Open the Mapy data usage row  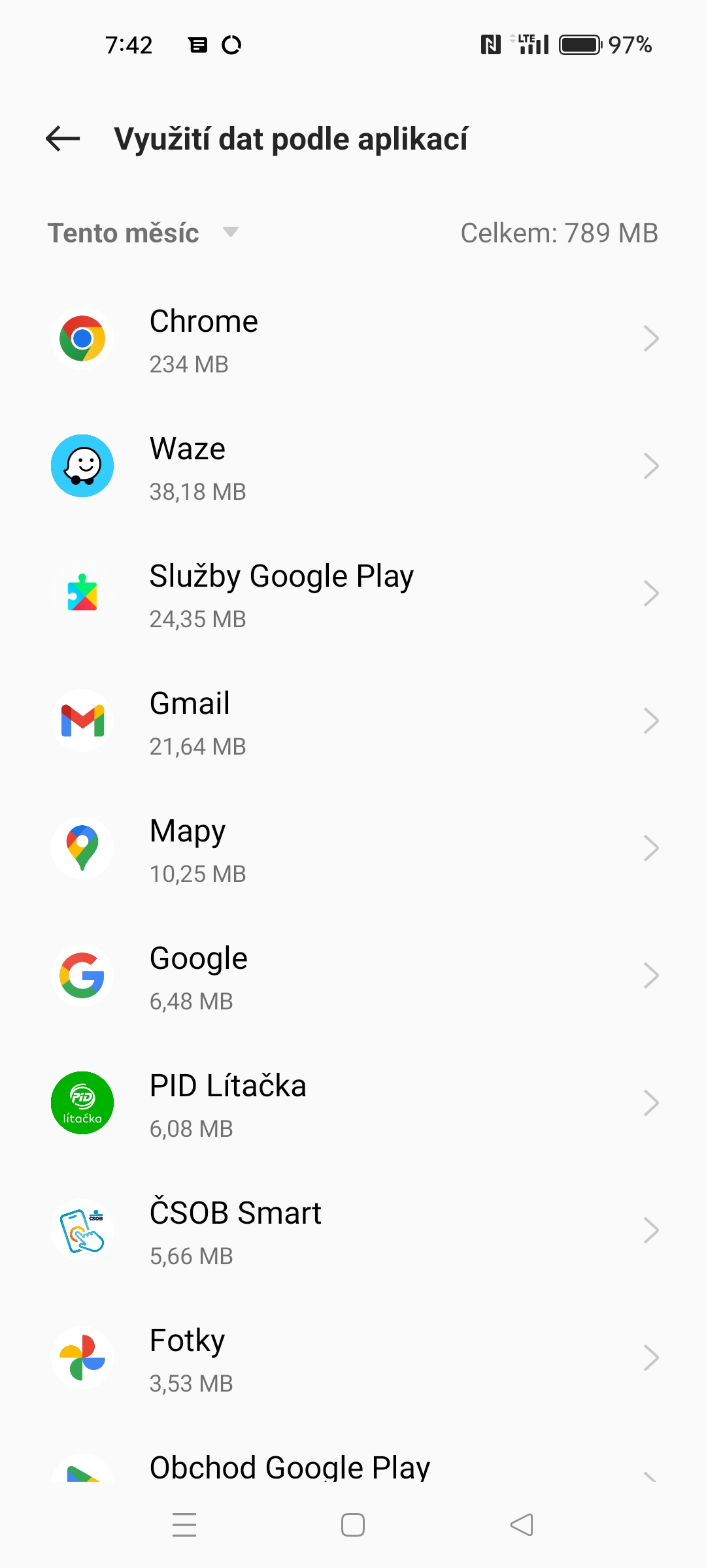[x=353, y=848]
